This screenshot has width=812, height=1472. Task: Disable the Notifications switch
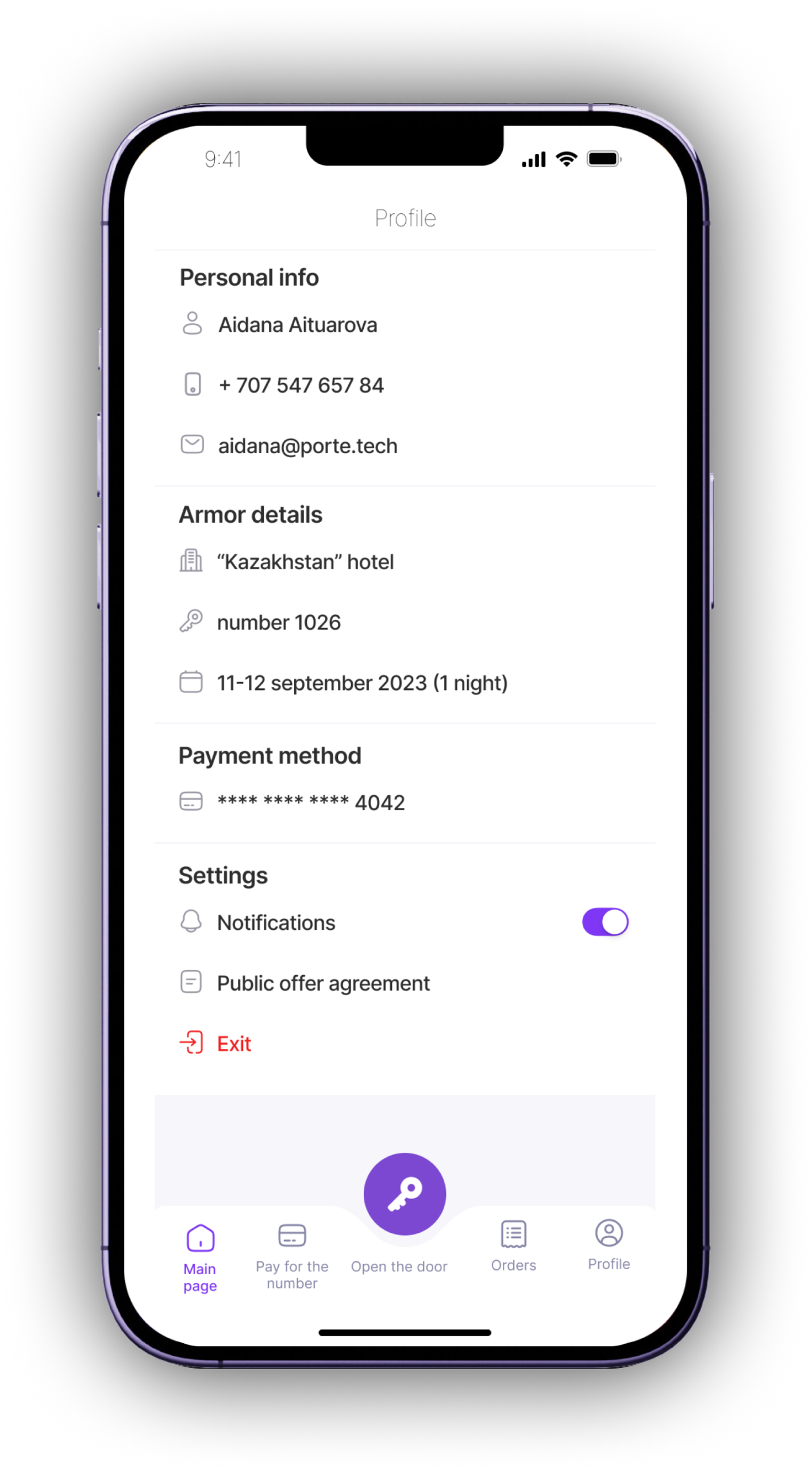(x=605, y=922)
